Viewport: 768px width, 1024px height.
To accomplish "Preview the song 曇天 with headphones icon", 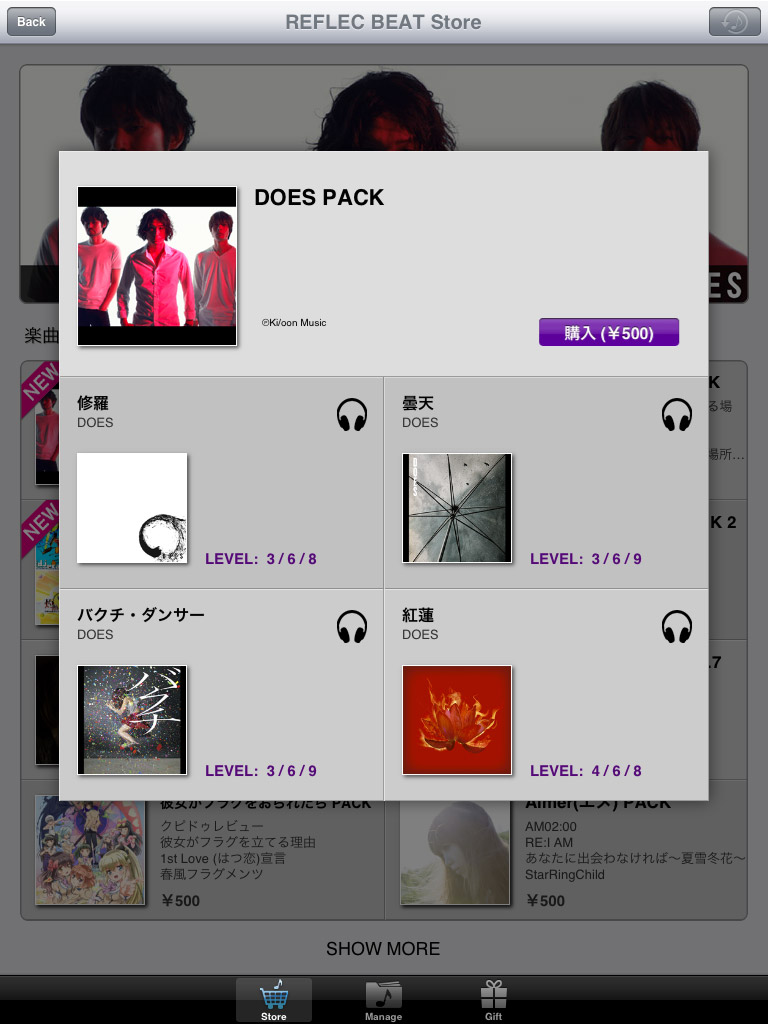I will (677, 415).
